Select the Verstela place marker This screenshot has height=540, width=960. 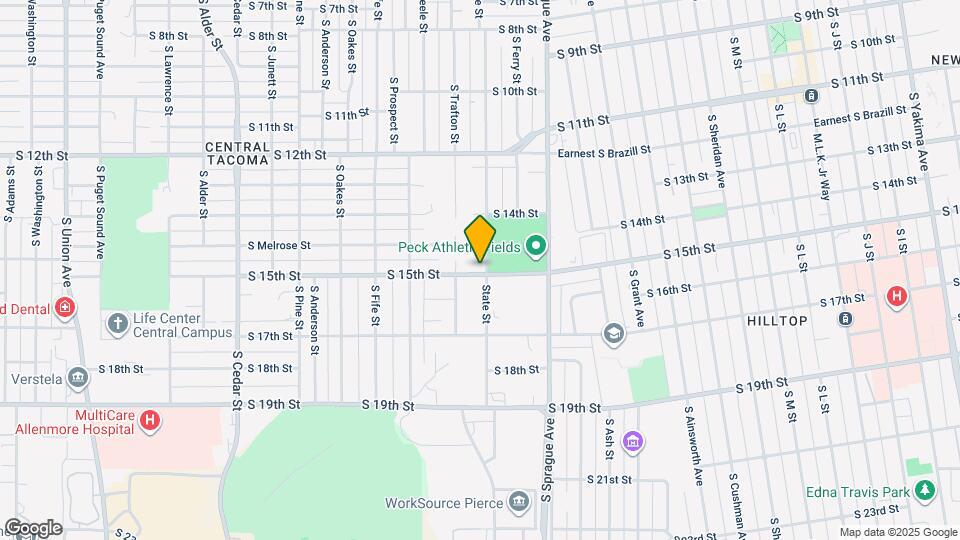(78, 378)
